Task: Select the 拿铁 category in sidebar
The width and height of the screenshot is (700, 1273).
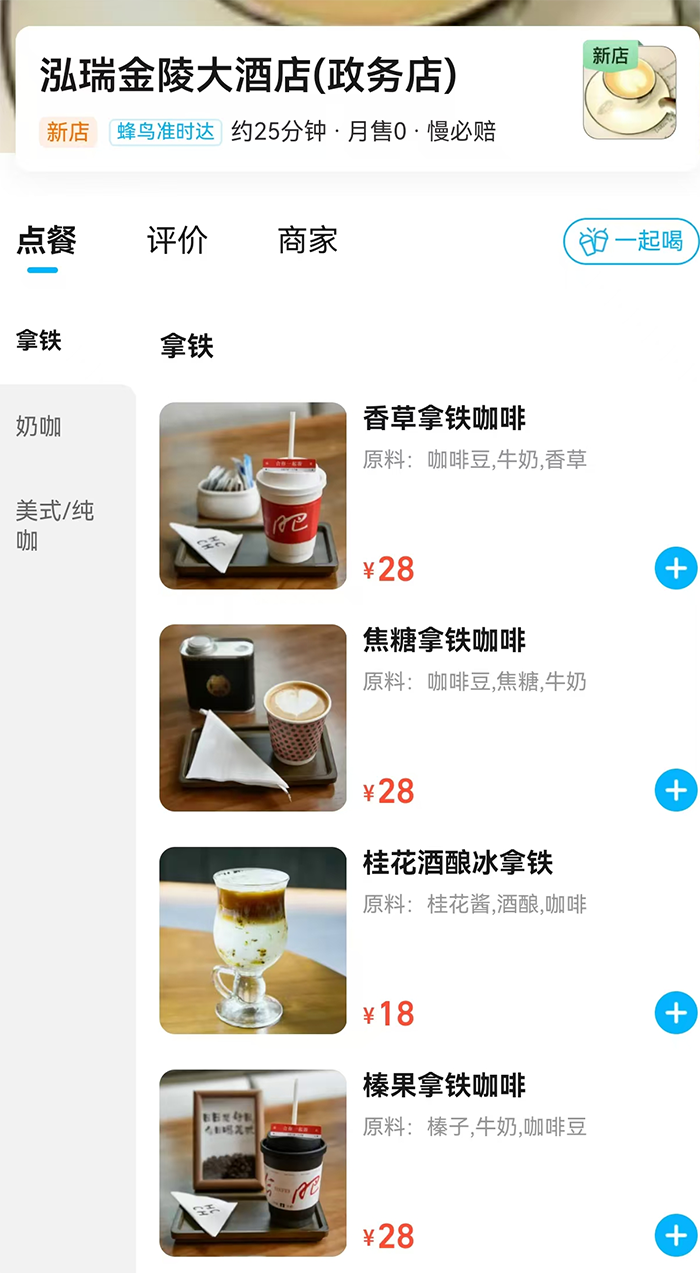Action: [40, 341]
